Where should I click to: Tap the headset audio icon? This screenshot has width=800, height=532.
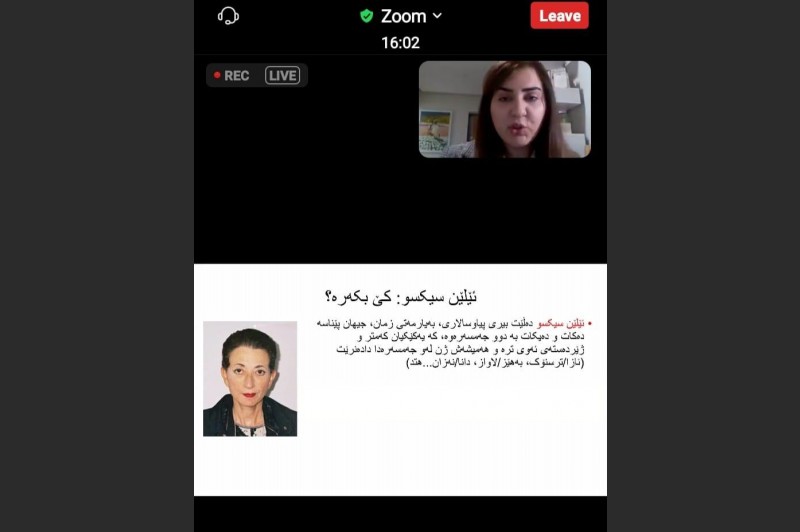(x=228, y=16)
